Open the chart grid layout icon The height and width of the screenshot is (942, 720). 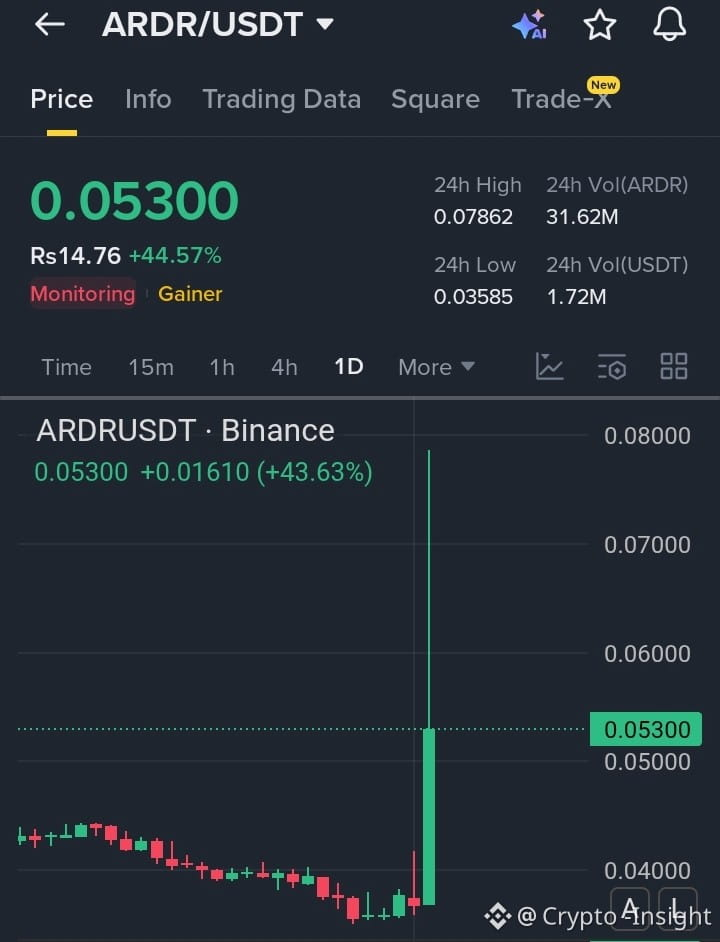click(x=674, y=366)
